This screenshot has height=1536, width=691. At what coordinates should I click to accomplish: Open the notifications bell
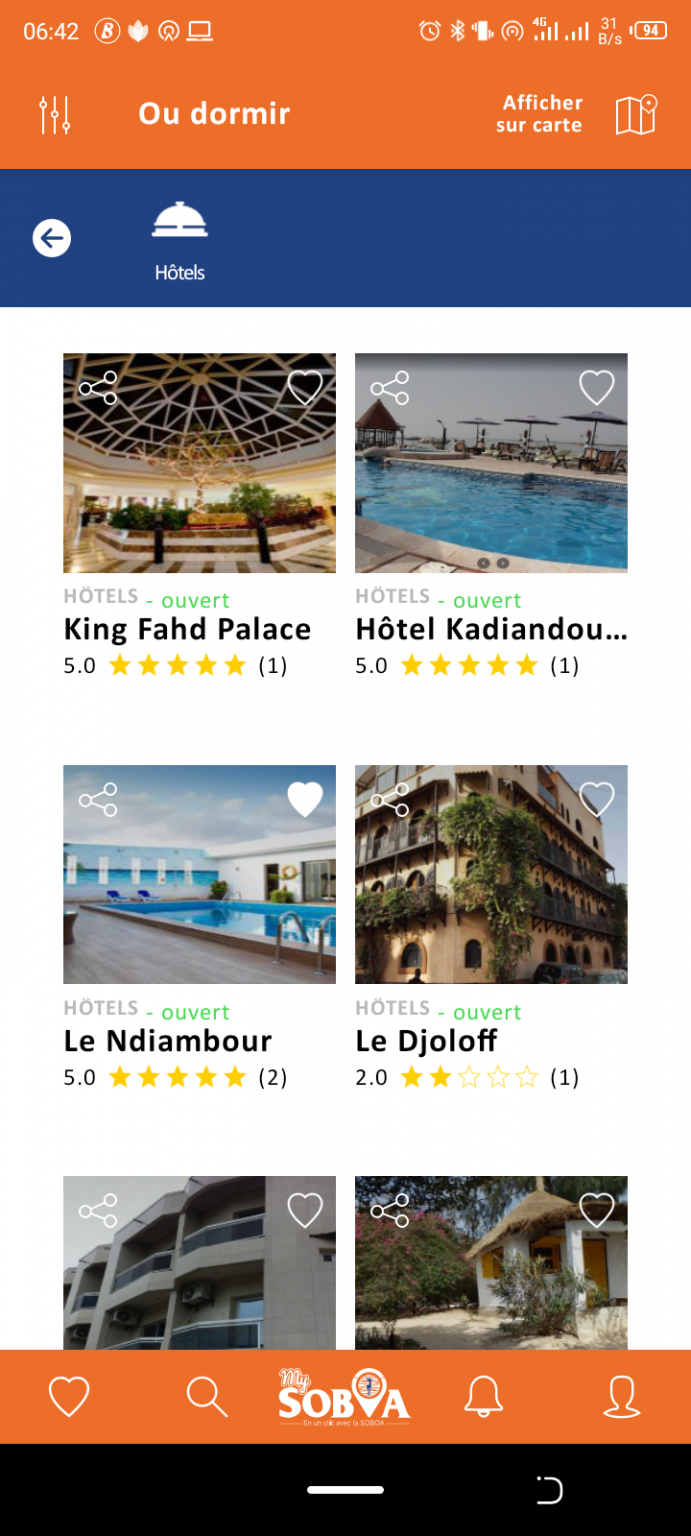point(483,1396)
